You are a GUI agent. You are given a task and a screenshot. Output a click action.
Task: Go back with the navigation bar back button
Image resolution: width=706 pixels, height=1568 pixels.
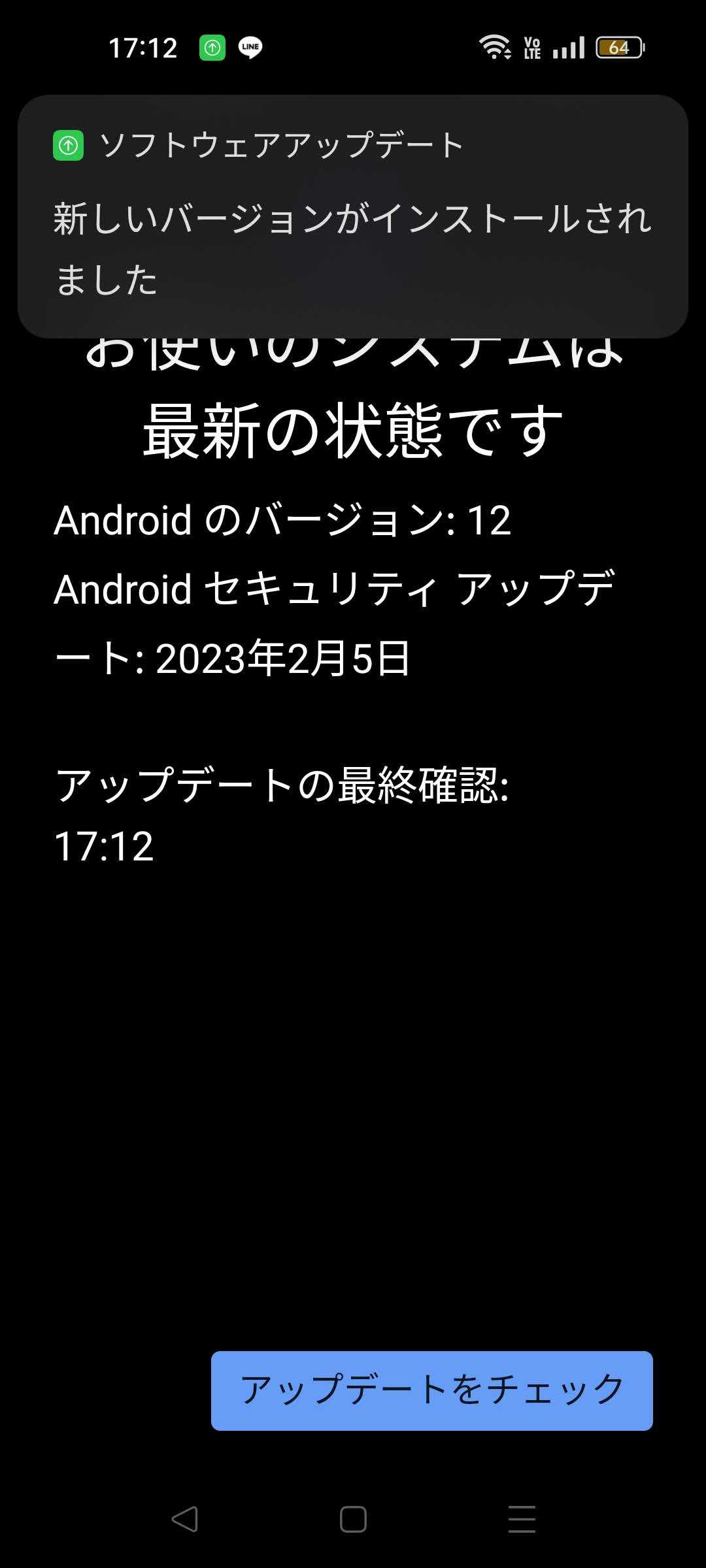184,1519
